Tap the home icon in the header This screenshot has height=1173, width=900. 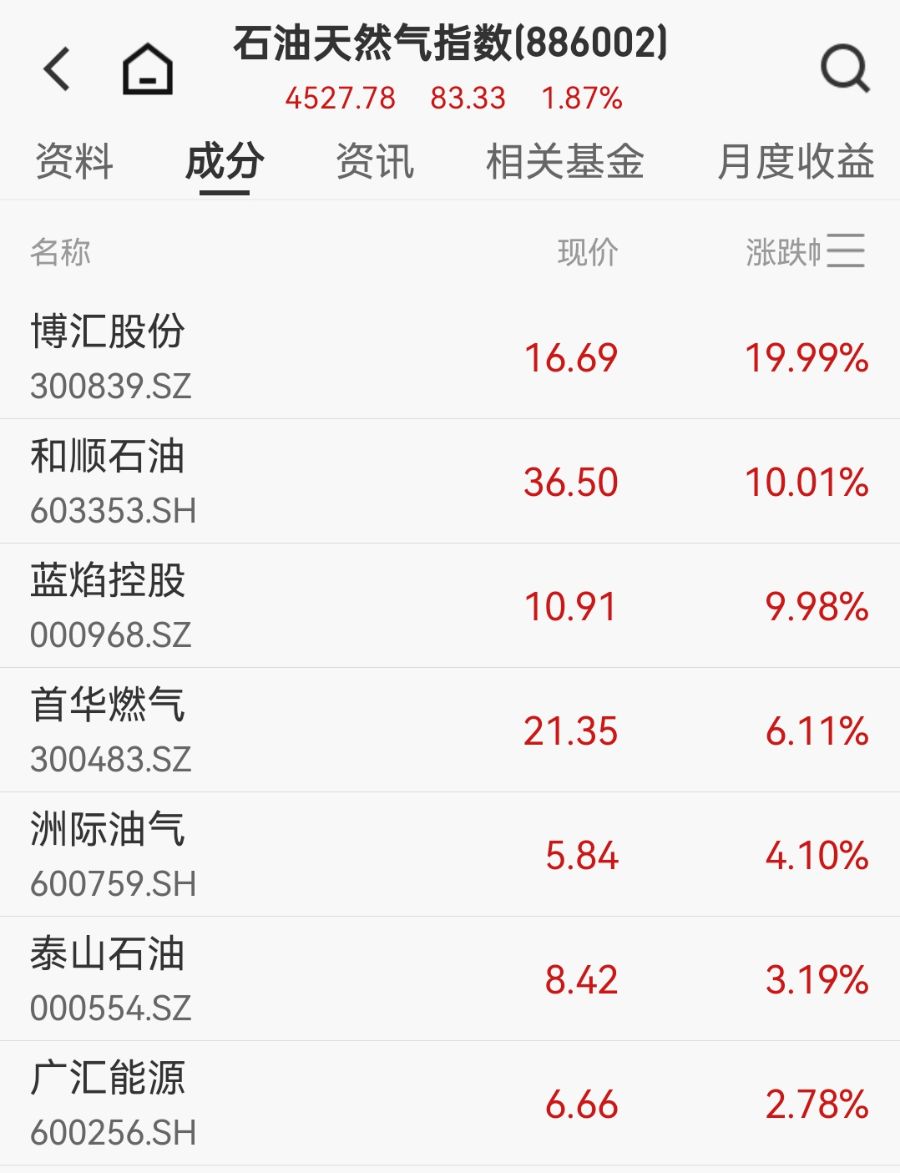coord(148,71)
